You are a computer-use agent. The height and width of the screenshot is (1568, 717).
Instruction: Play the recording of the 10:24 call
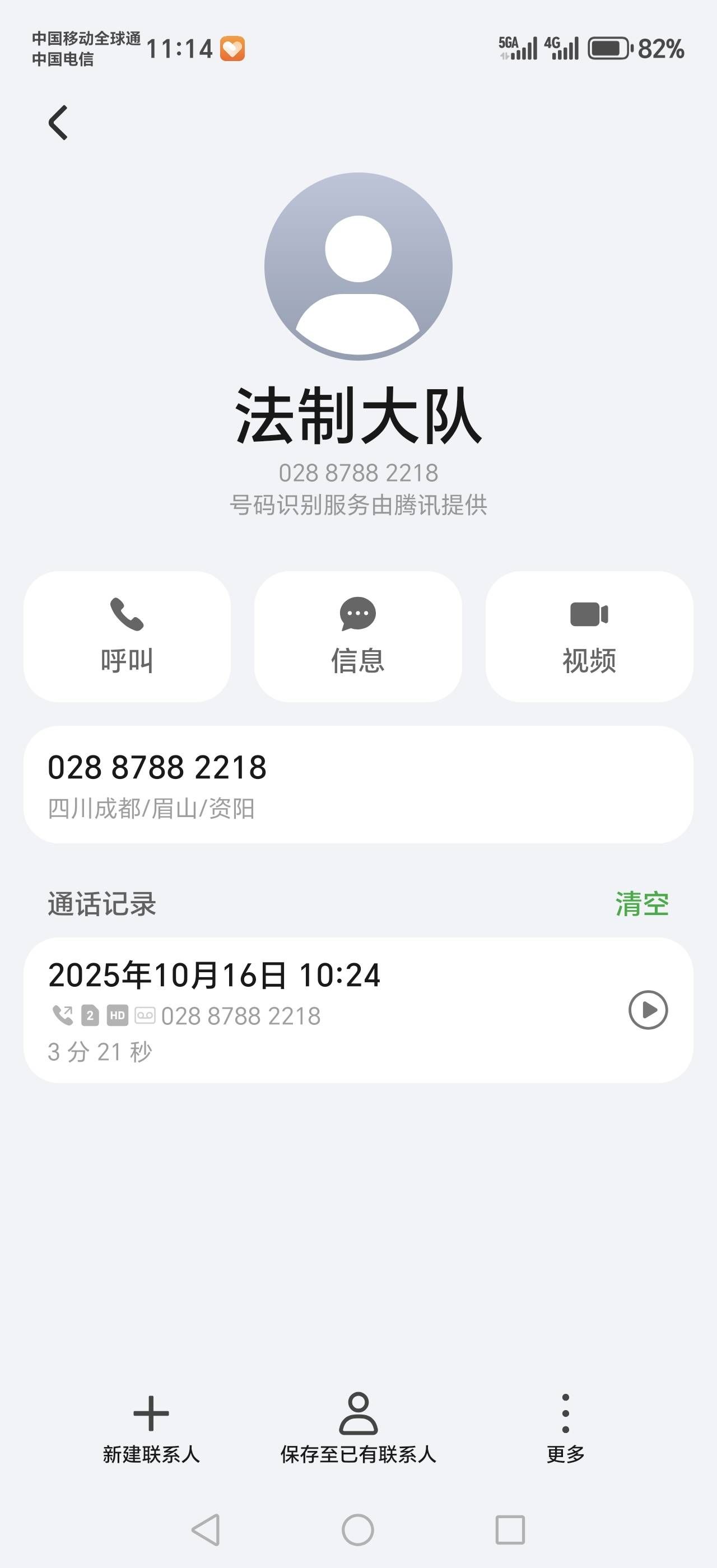(648, 1010)
